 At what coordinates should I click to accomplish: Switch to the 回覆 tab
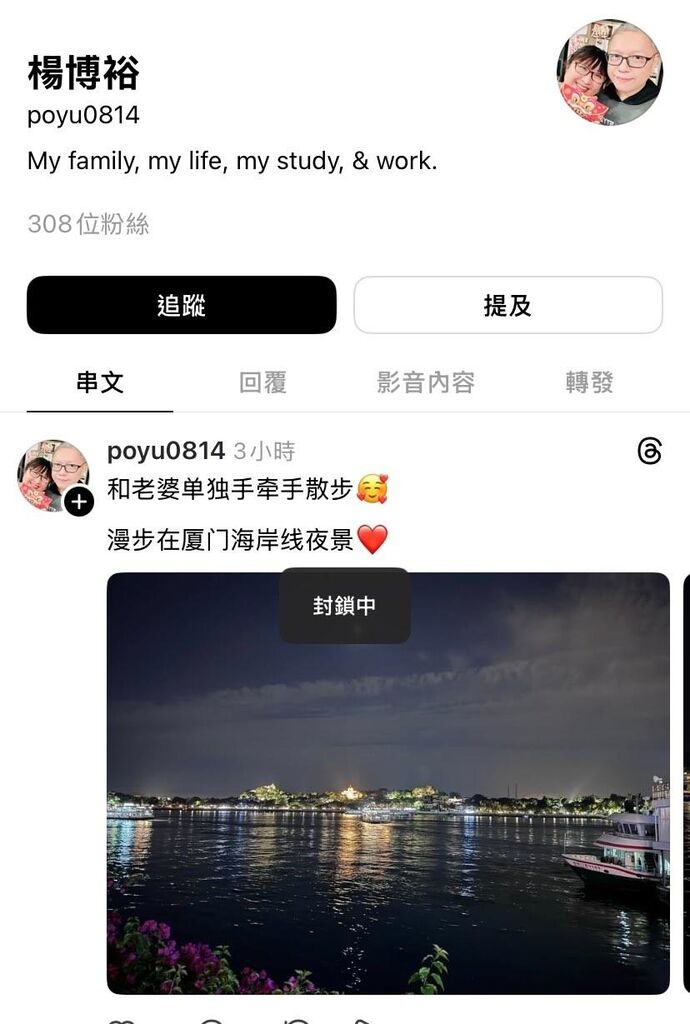click(x=263, y=382)
